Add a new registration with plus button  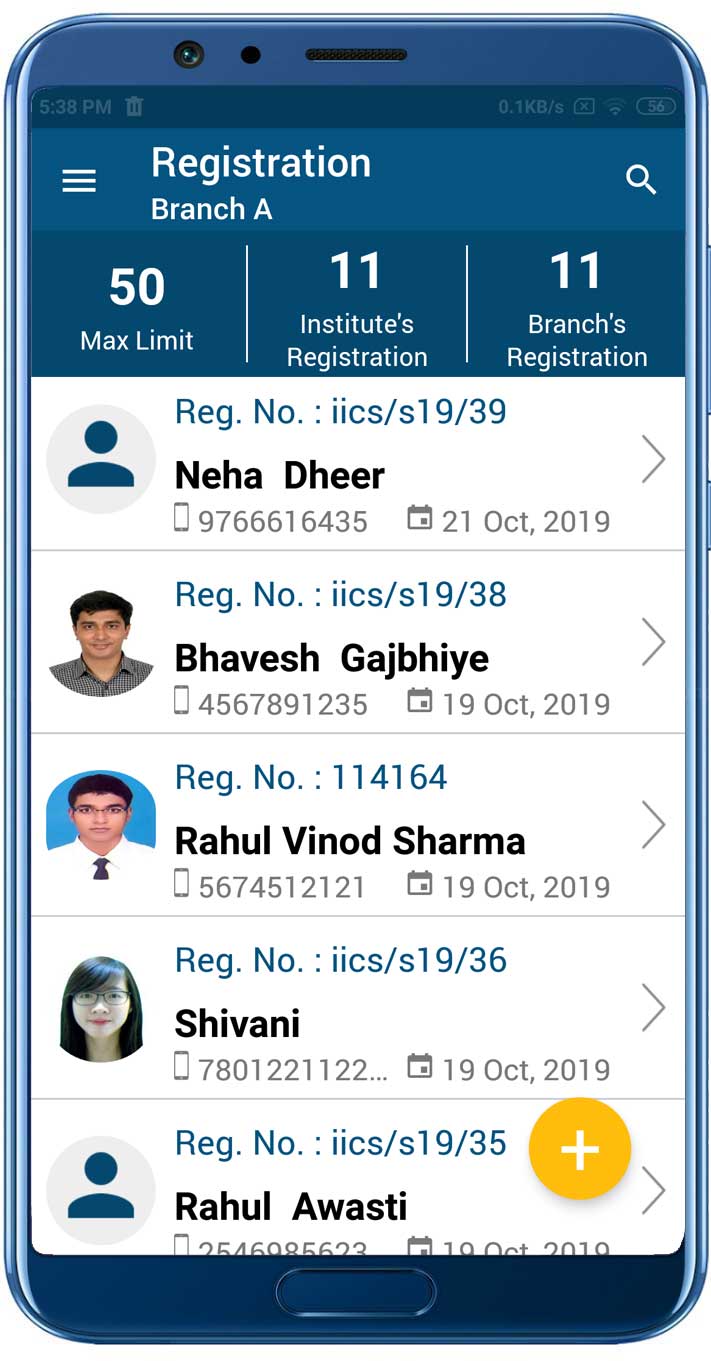pyautogui.click(x=580, y=1150)
